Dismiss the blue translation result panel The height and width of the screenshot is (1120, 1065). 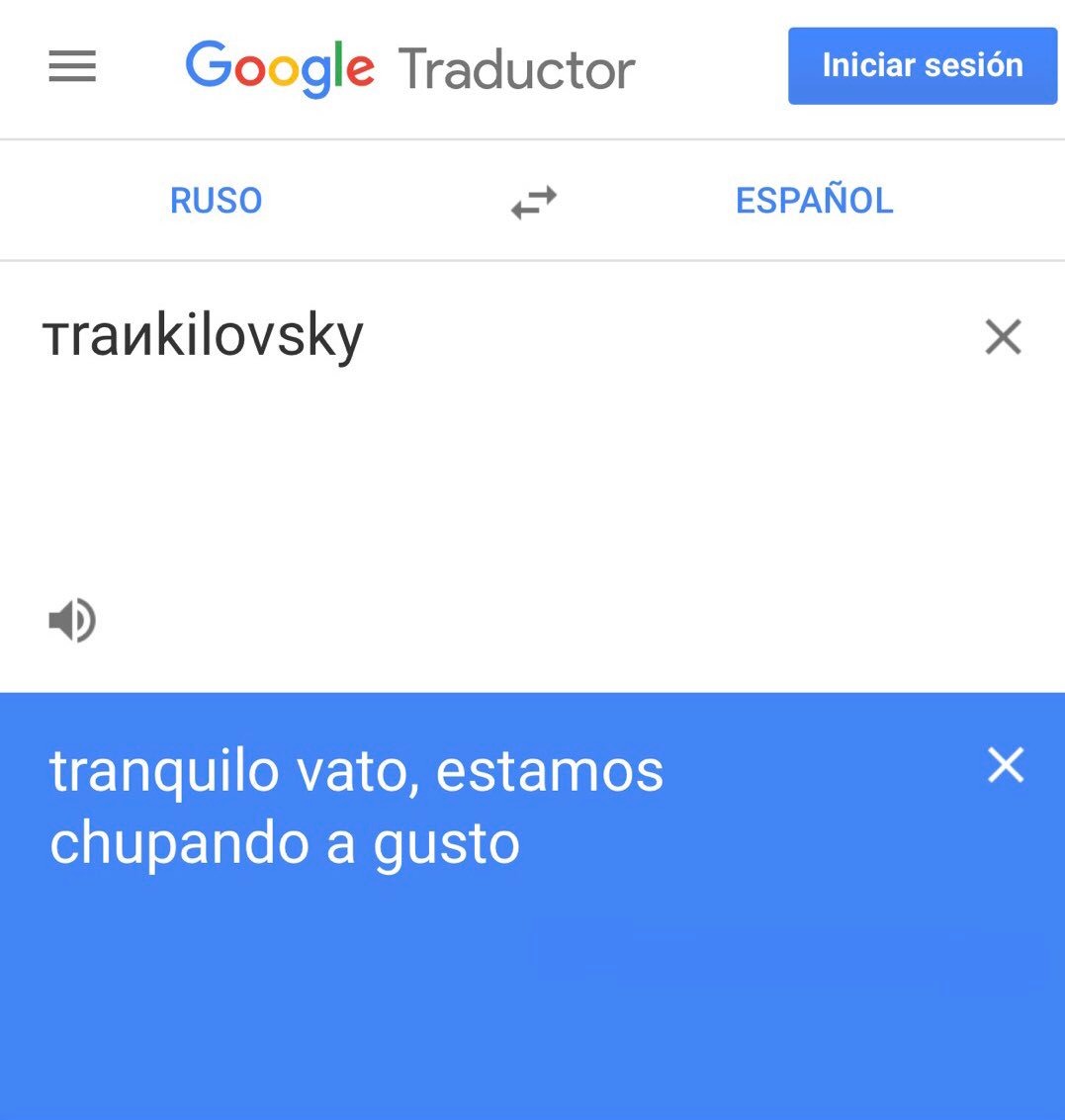click(1006, 765)
